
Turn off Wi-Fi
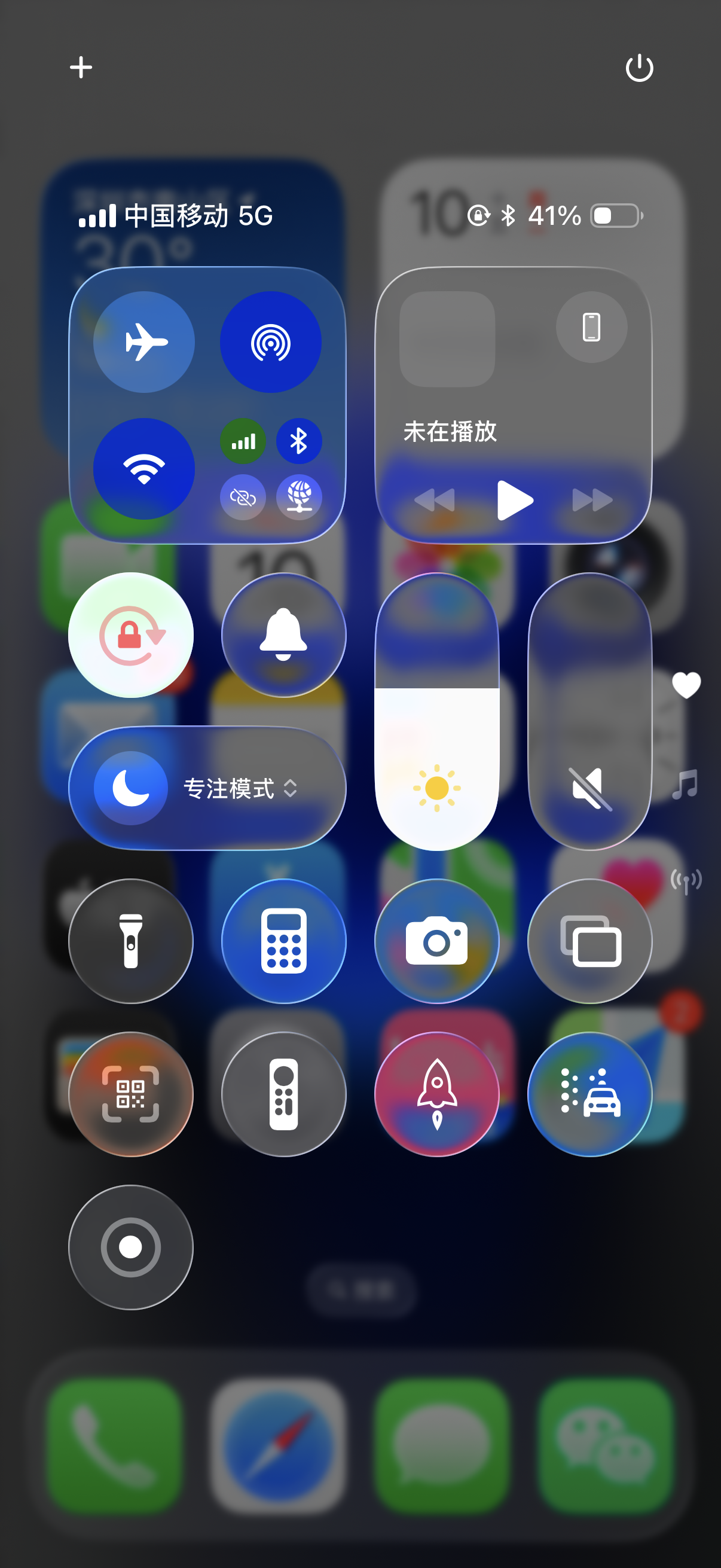pyautogui.click(x=144, y=469)
